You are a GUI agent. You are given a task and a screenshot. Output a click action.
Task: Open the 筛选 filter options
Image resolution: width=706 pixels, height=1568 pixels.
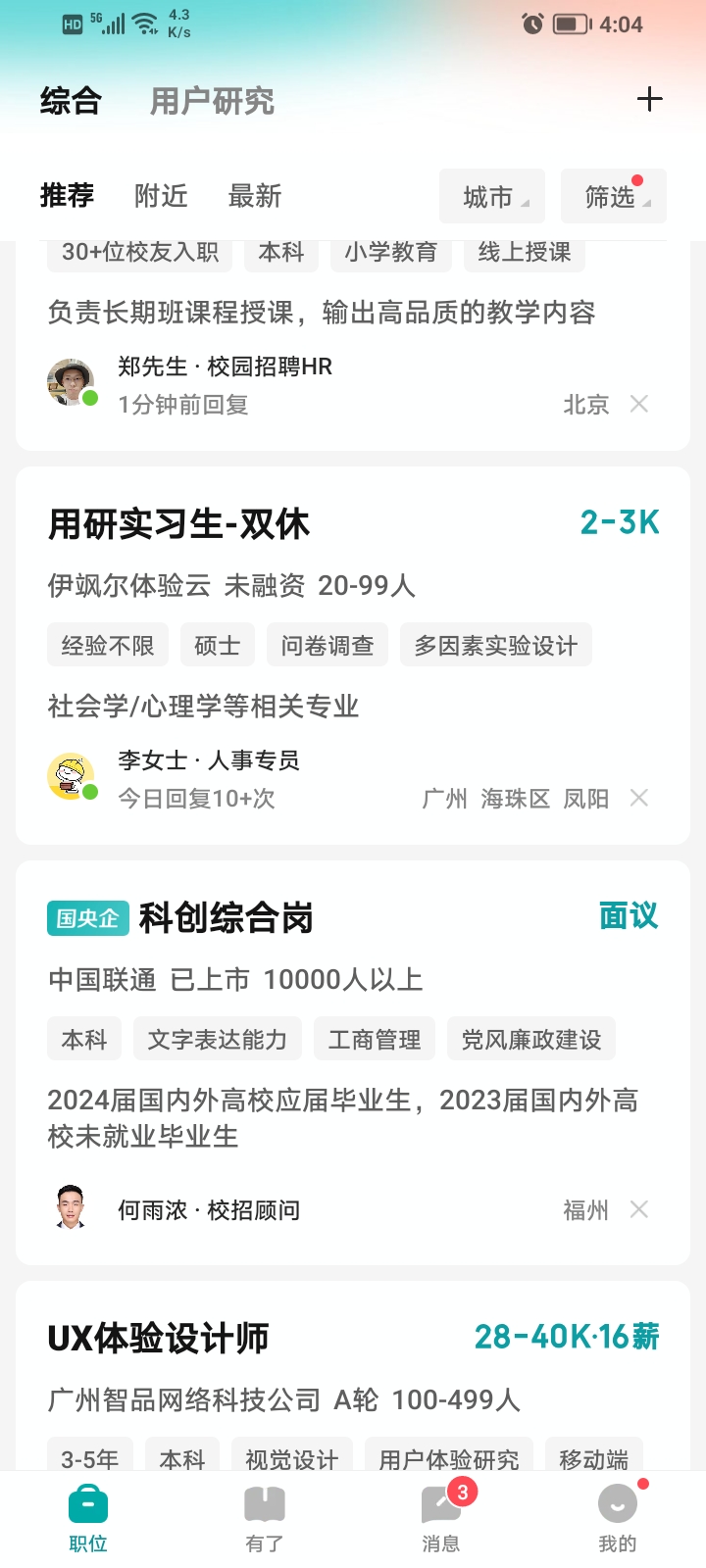[x=613, y=197]
